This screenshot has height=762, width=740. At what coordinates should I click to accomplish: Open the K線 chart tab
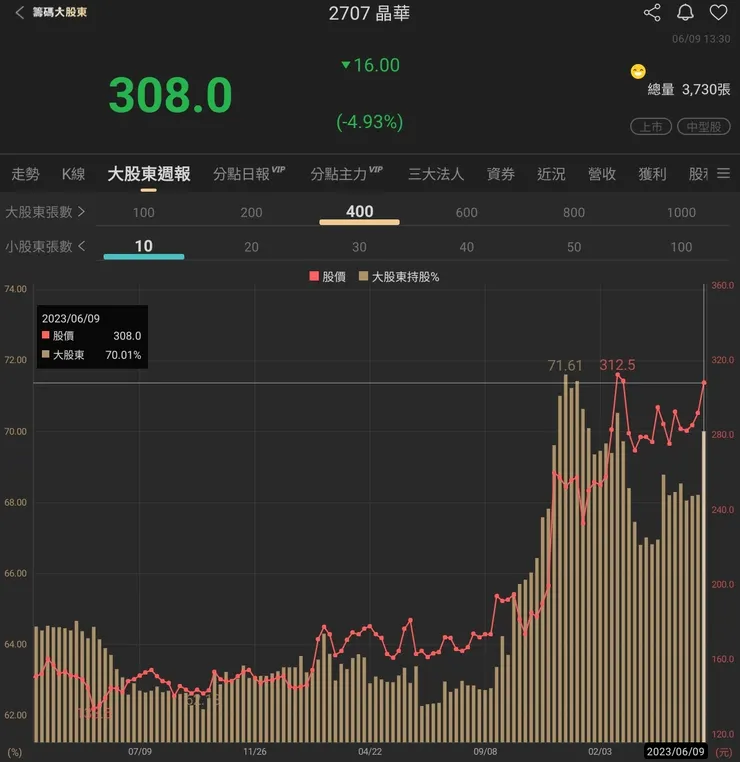point(74,173)
